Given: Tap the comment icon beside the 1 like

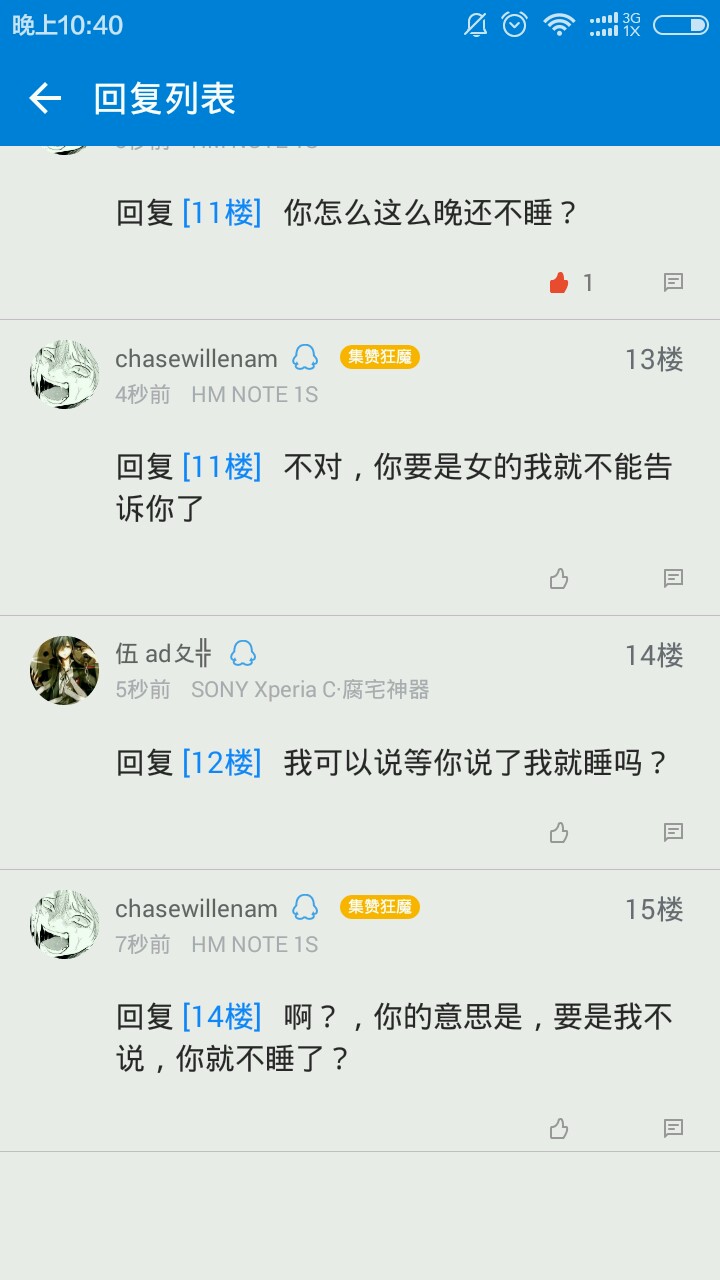Looking at the screenshot, I should pos(674,283).
